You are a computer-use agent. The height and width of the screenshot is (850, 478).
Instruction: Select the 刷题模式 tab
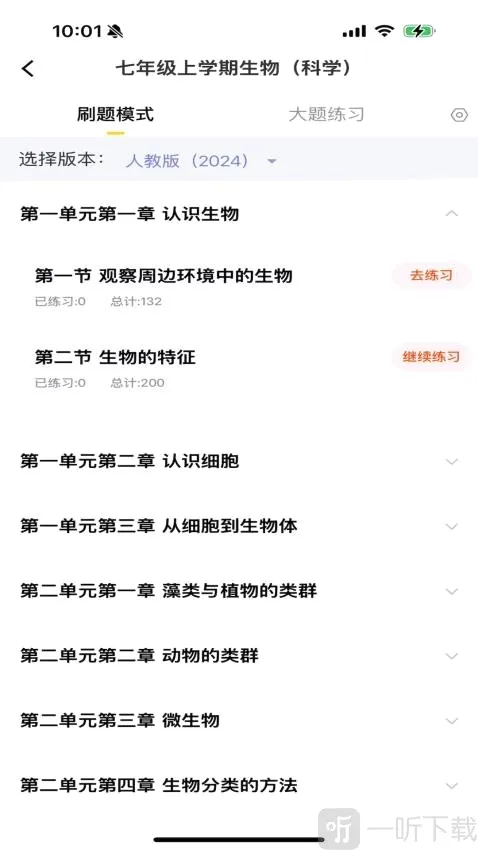click(x=115, y=114)
